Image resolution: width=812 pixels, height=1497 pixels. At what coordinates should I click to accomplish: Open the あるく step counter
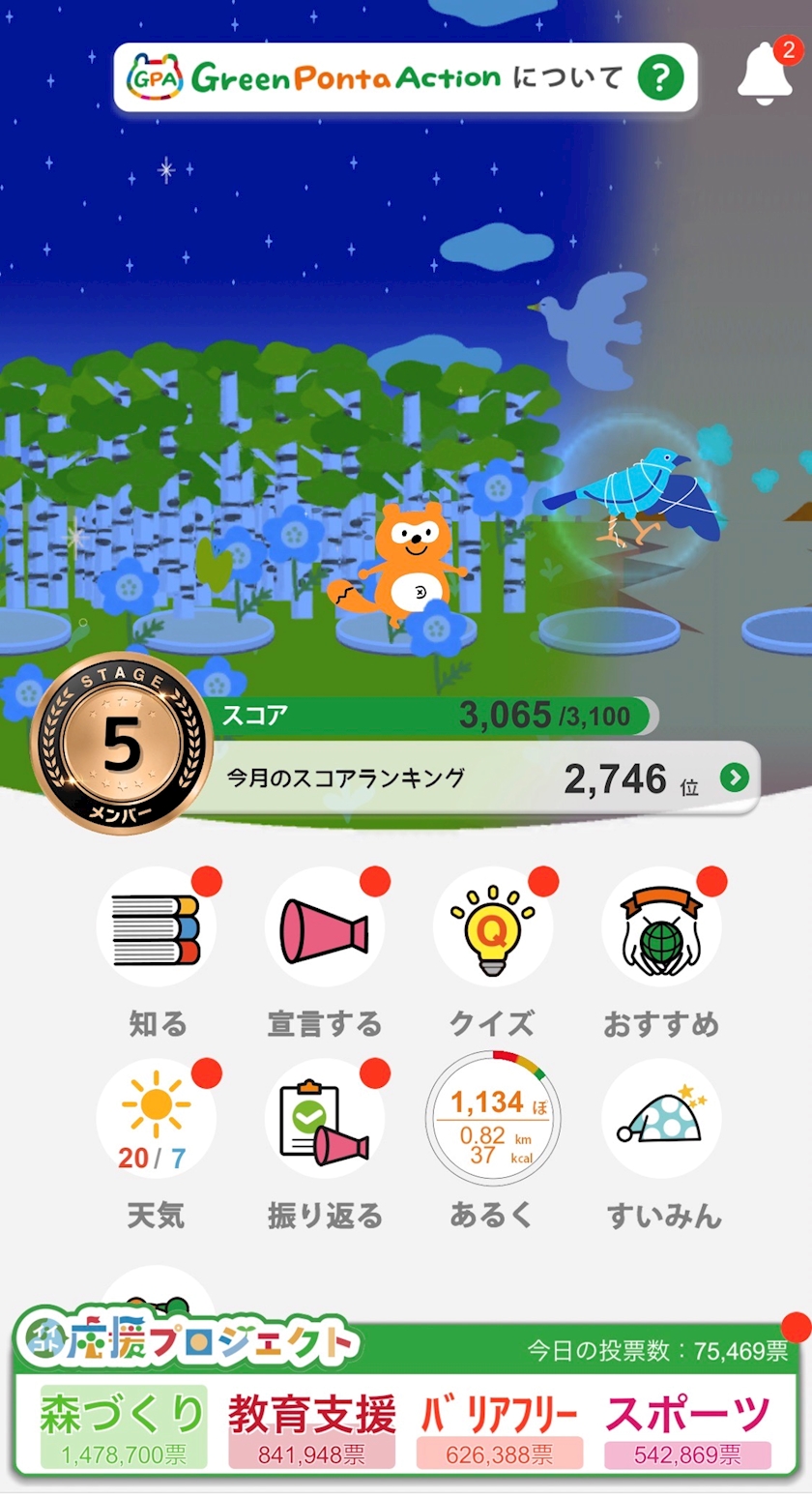point(492,1118)
